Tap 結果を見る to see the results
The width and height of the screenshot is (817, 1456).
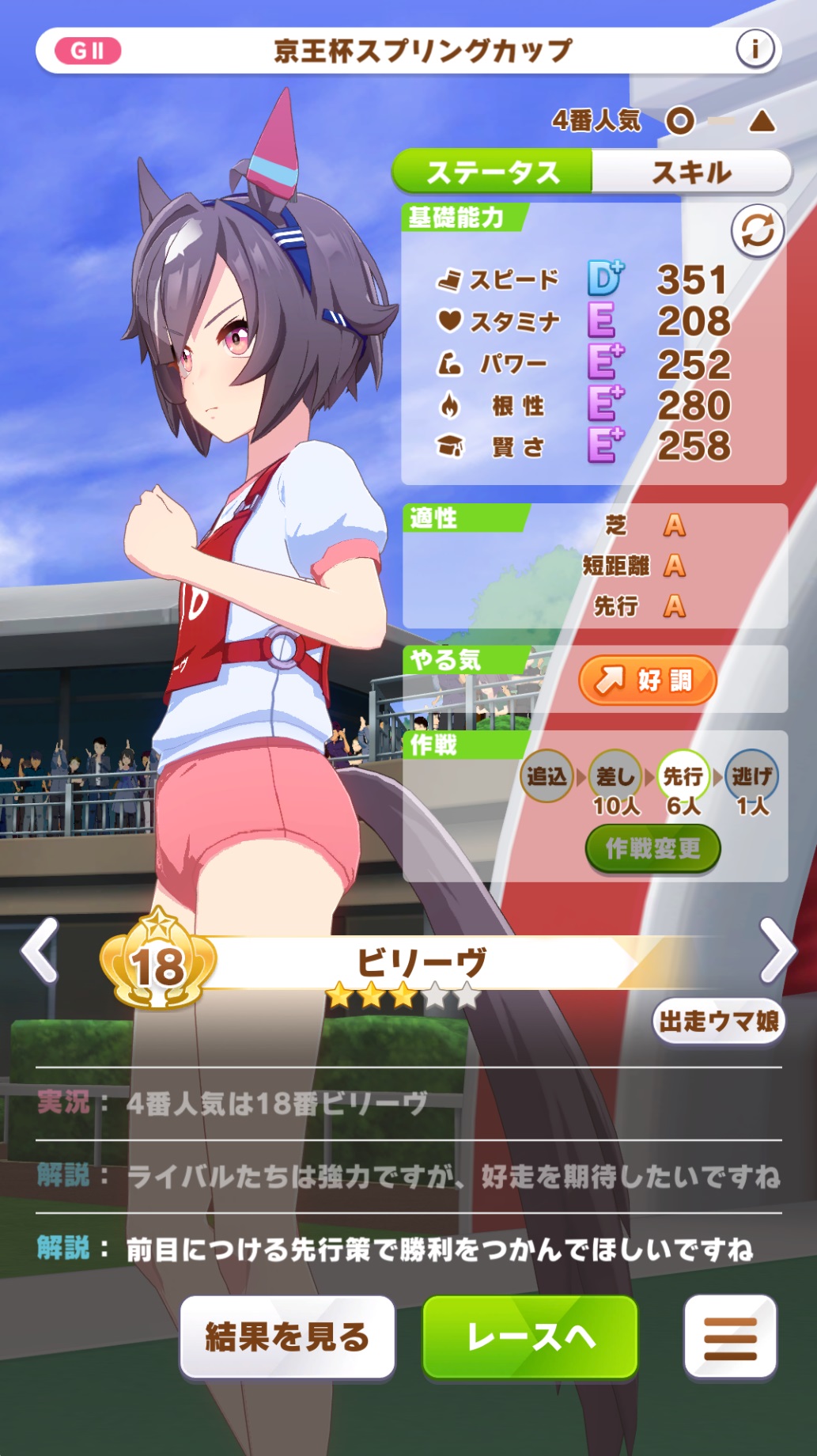click(x=287, y=1337)
